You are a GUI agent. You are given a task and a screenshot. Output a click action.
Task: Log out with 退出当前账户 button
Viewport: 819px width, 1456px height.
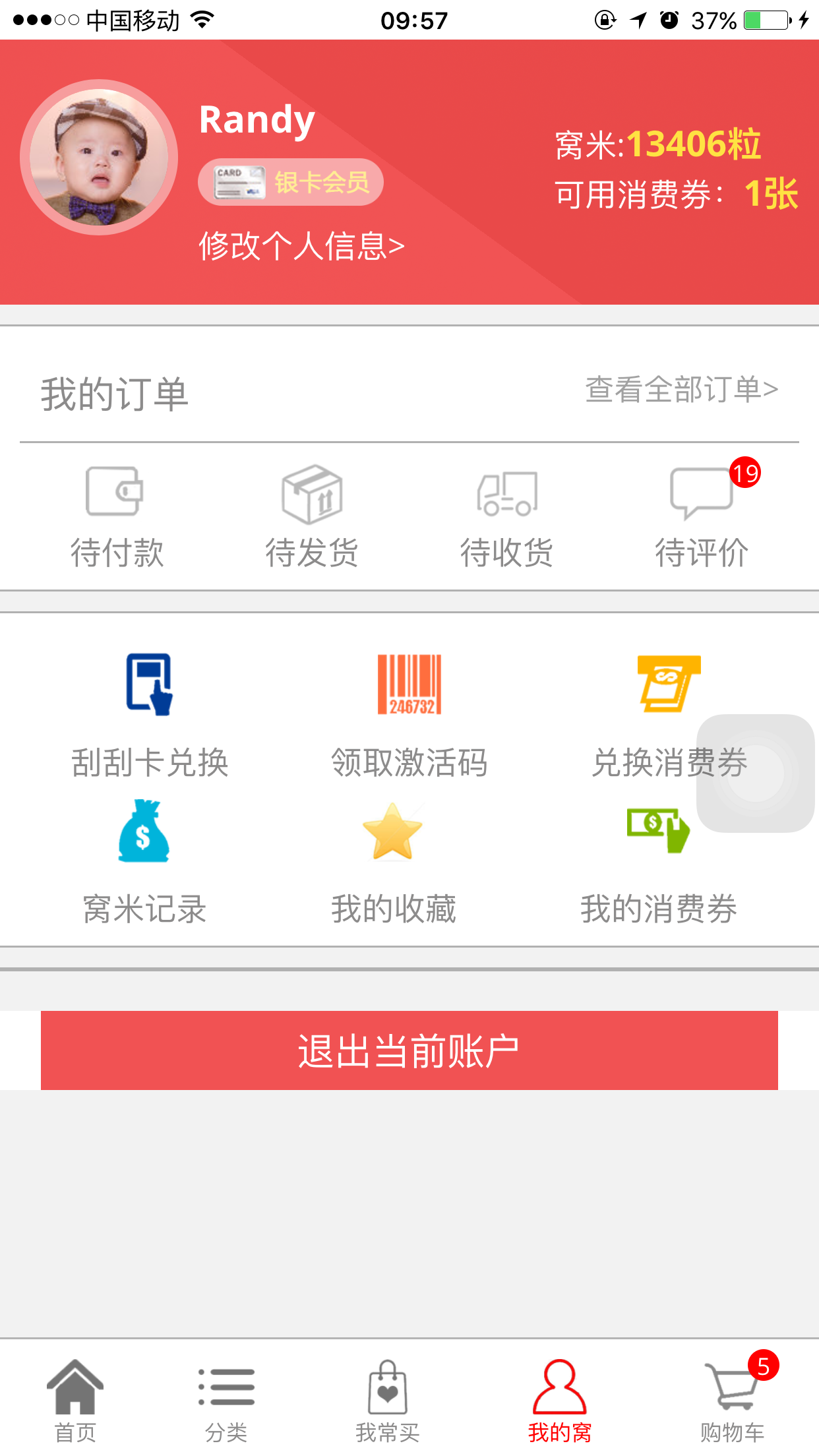pyautogui.click(x=409, y=1050)
